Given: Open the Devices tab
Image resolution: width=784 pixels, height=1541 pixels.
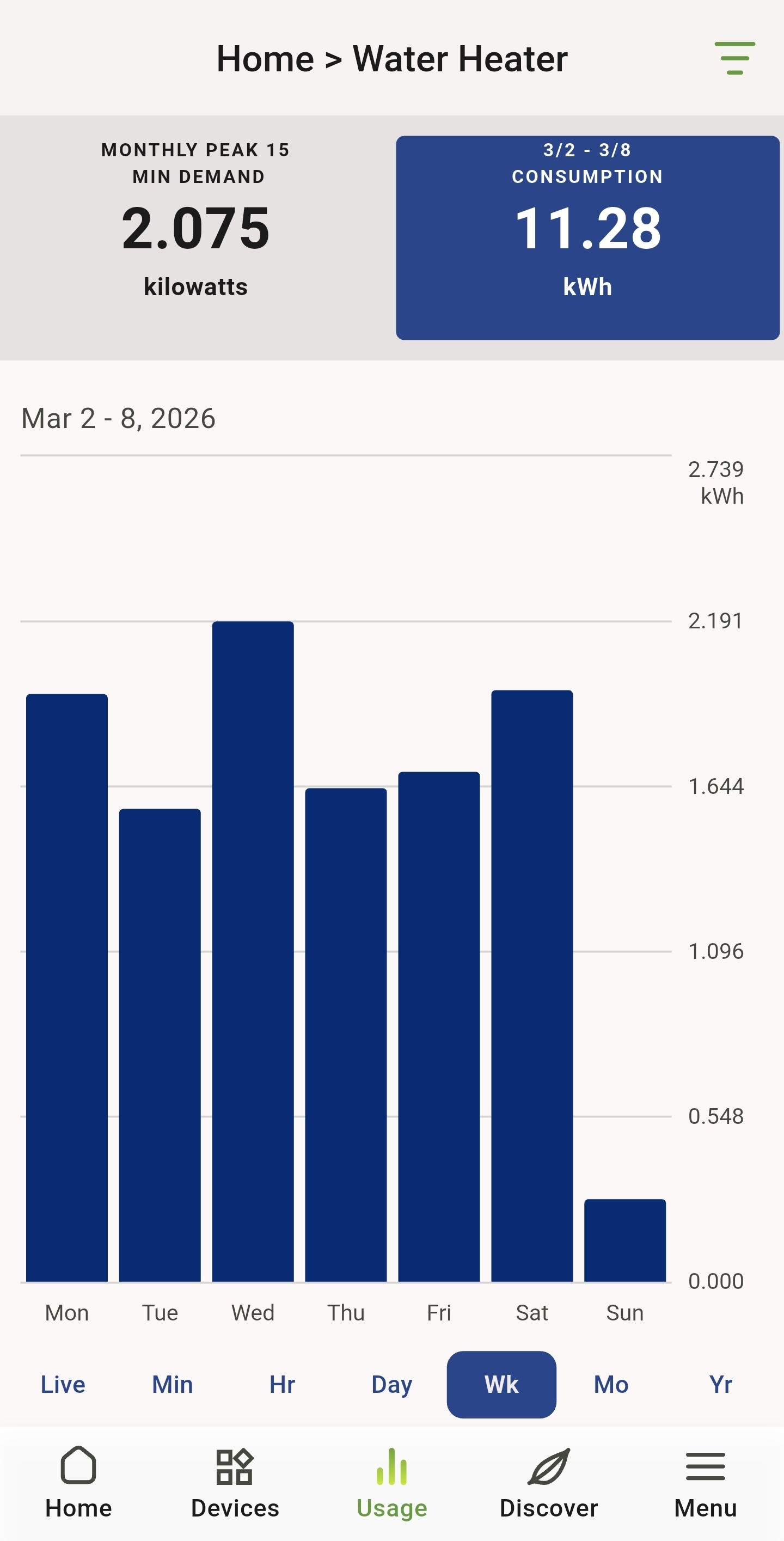Looking at the screenshot, I should click(x=235, y=1482).
